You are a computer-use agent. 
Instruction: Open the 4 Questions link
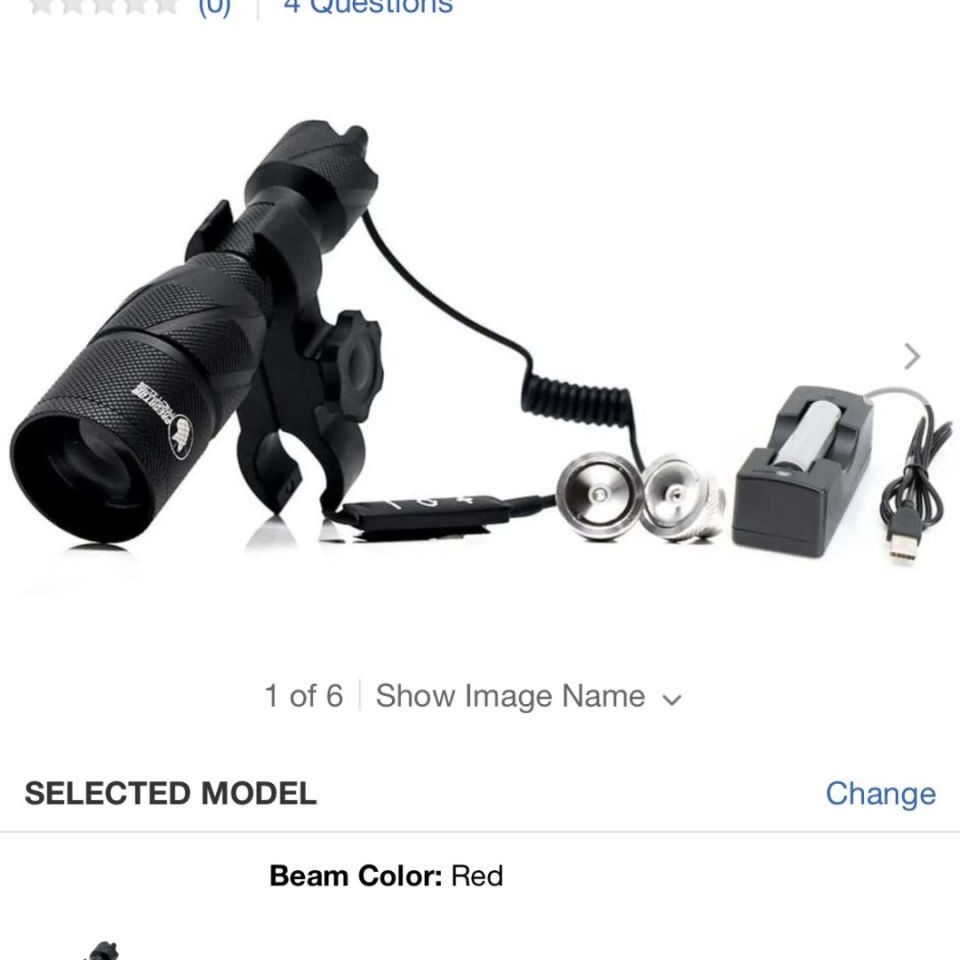click(368, 6)
